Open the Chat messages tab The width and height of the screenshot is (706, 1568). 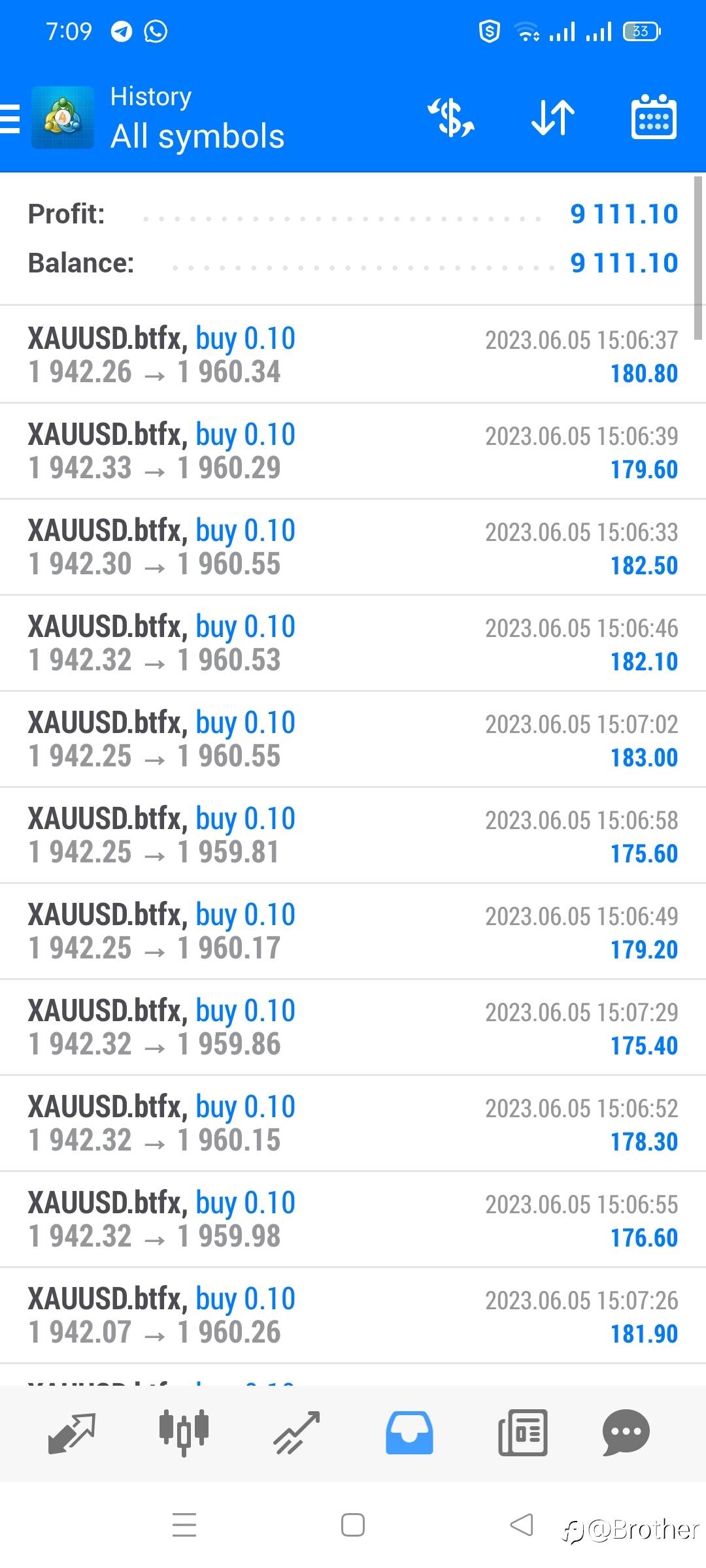626,1433
